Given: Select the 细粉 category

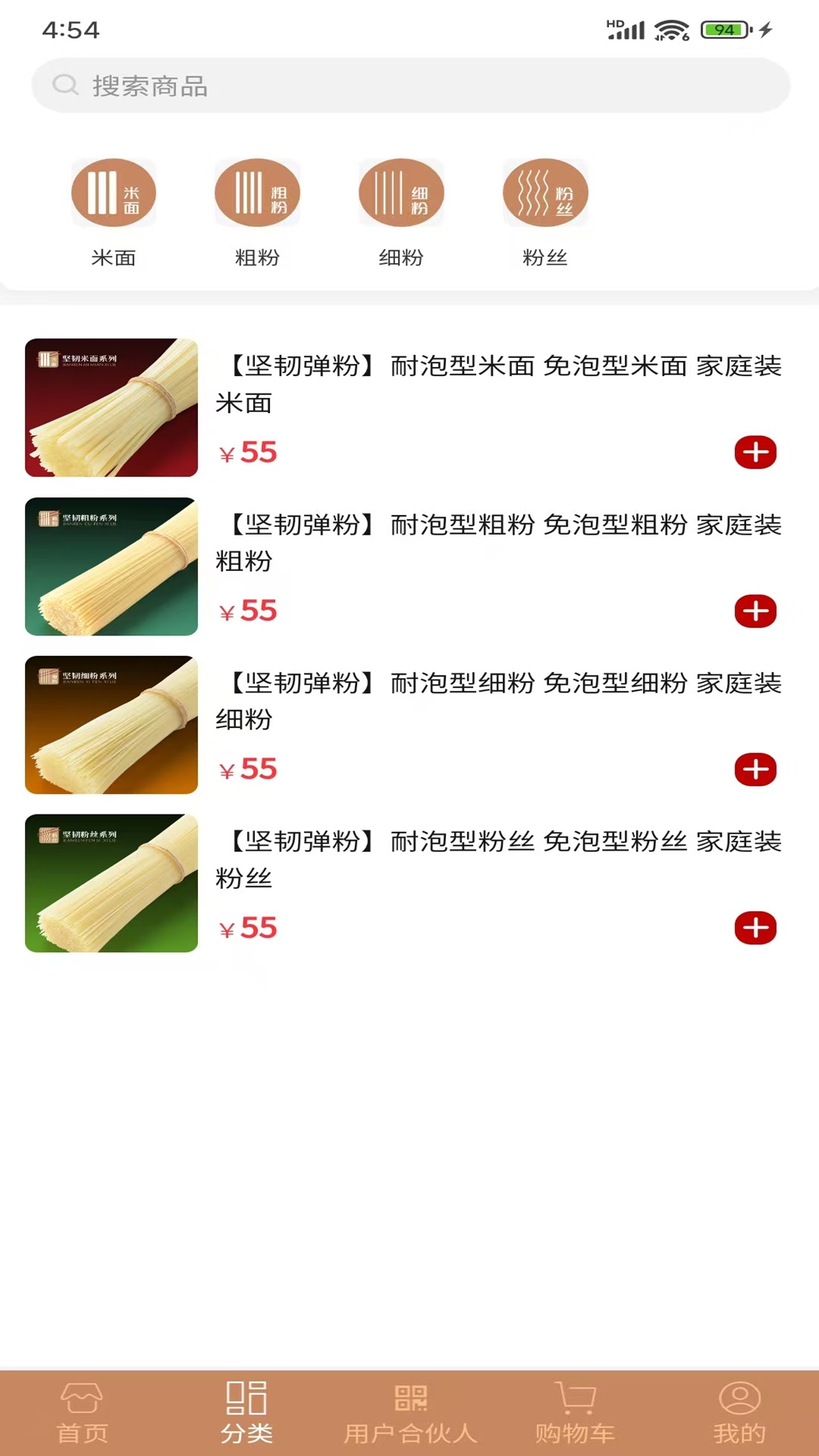Looking at the screenshot, I should point(401,213).
